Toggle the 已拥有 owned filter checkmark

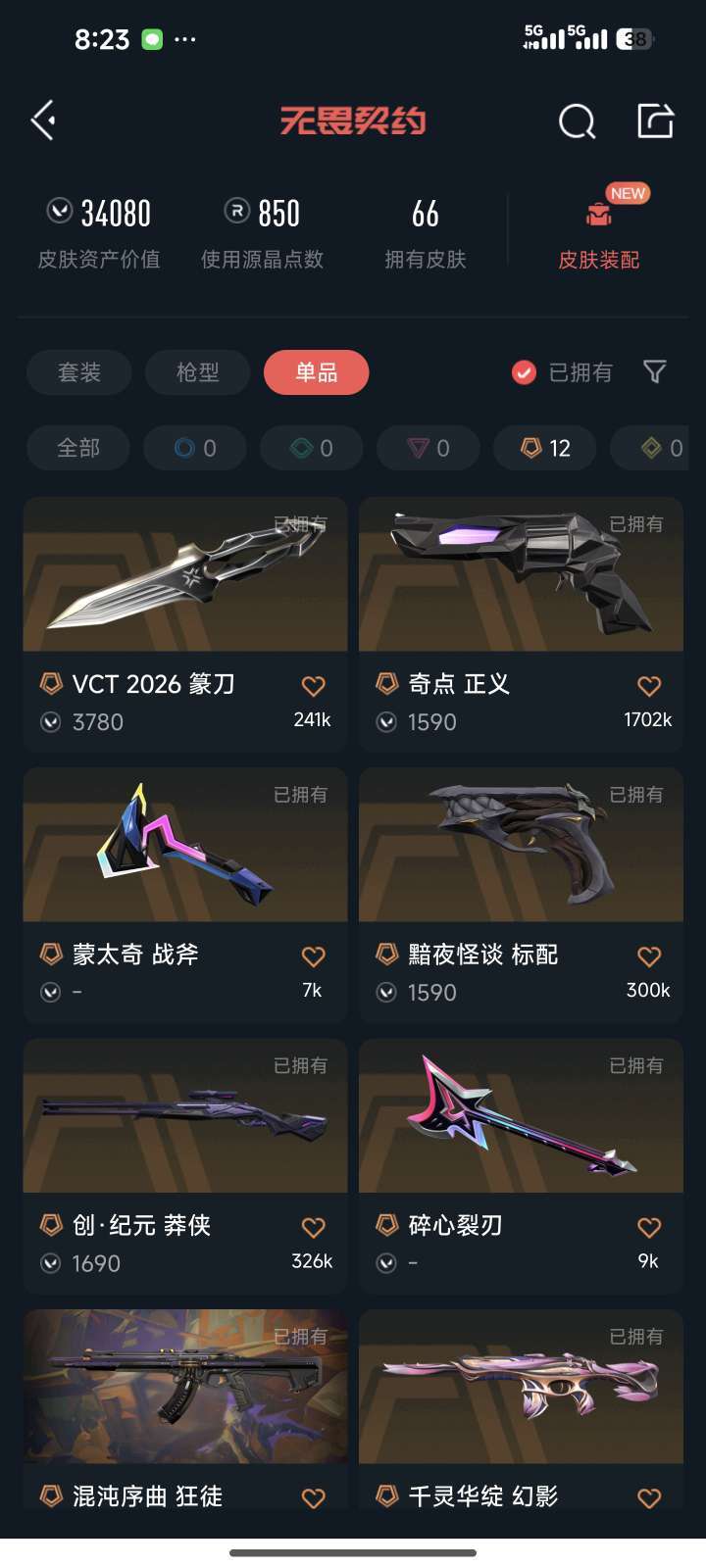coord(523,372)
